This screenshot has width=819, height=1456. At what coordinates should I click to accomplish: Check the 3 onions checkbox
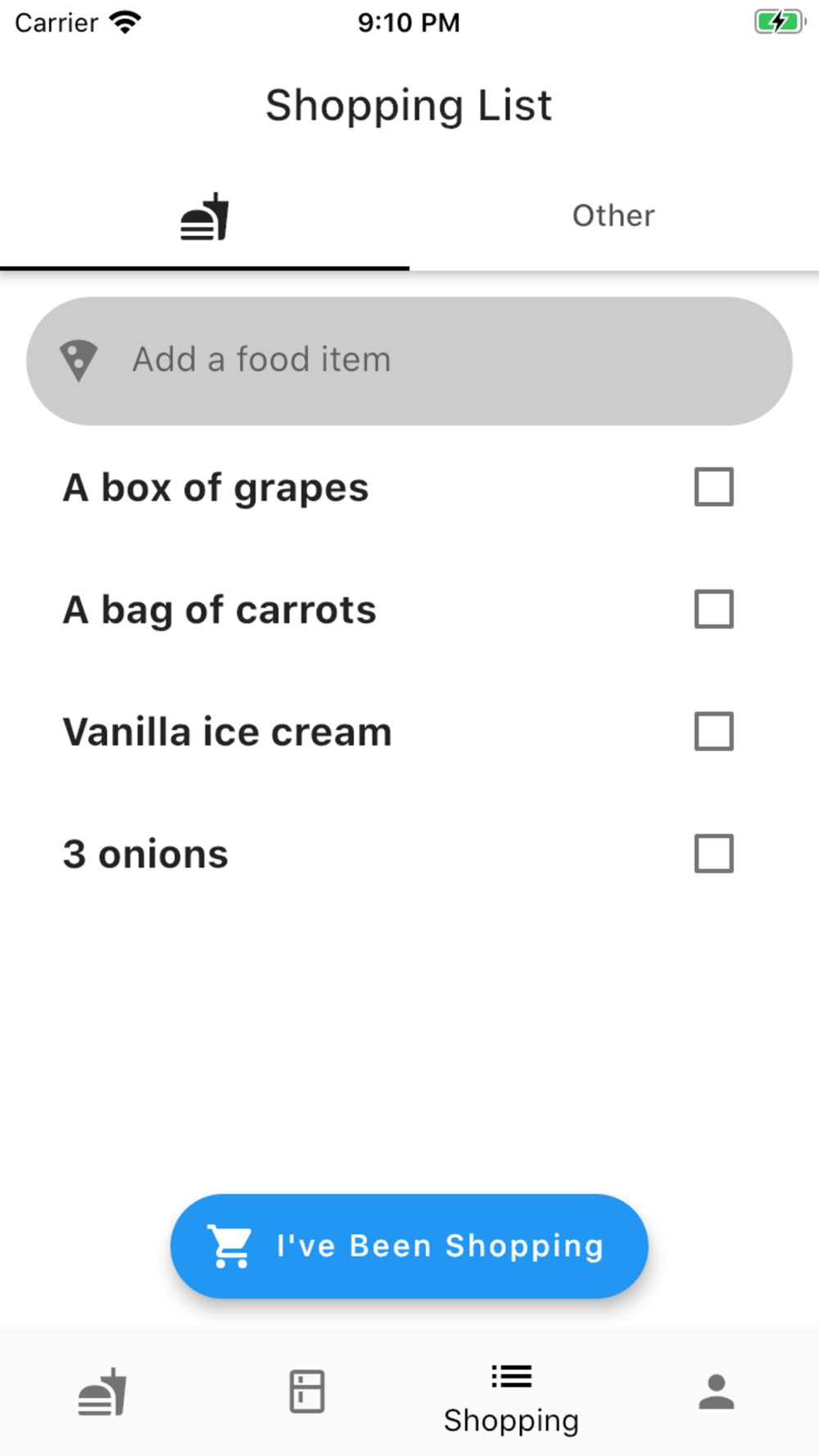713,853
